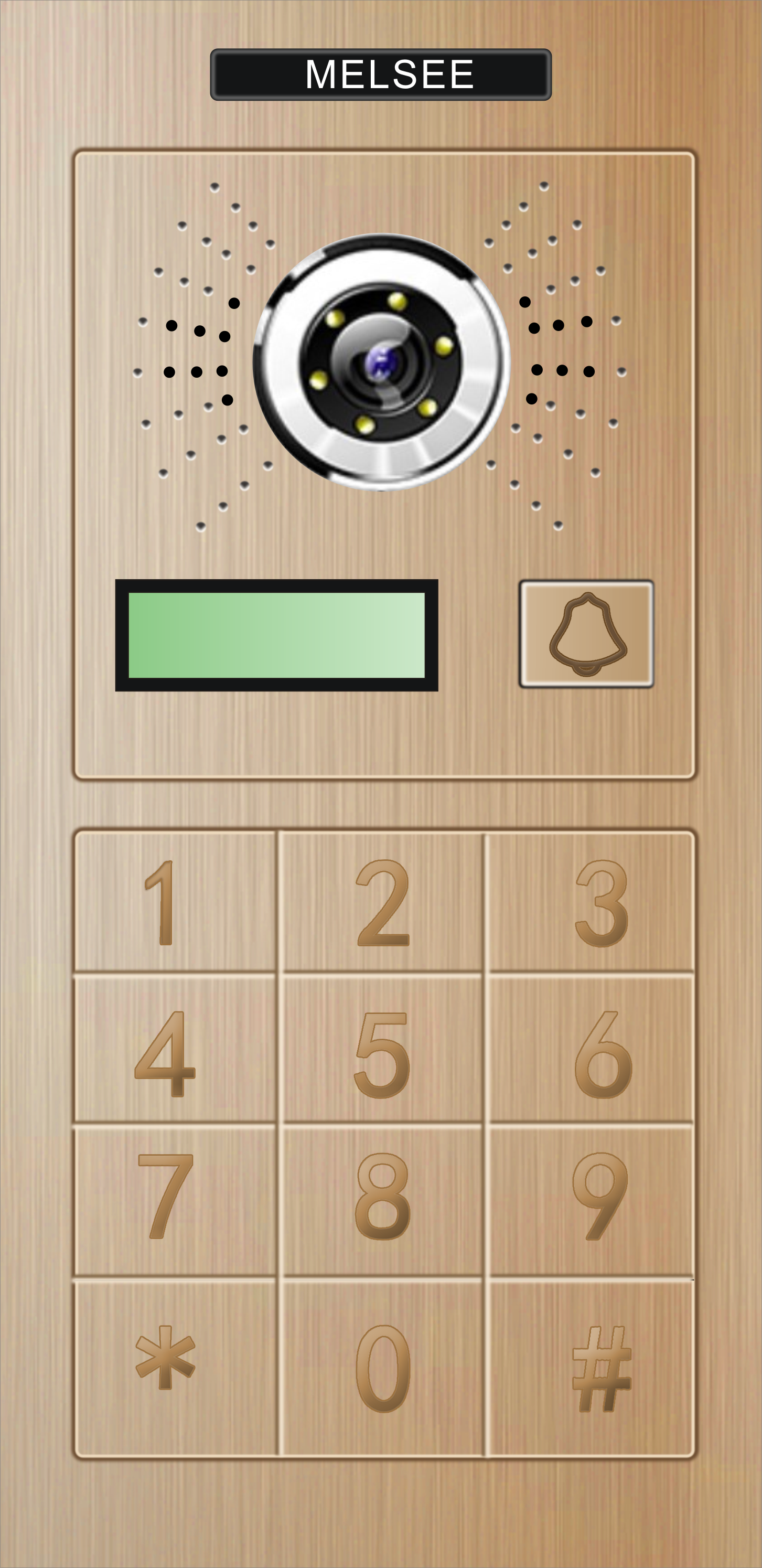762x1568 pixels.
Task: Tap keypad digit 7
Action: 175,1200
